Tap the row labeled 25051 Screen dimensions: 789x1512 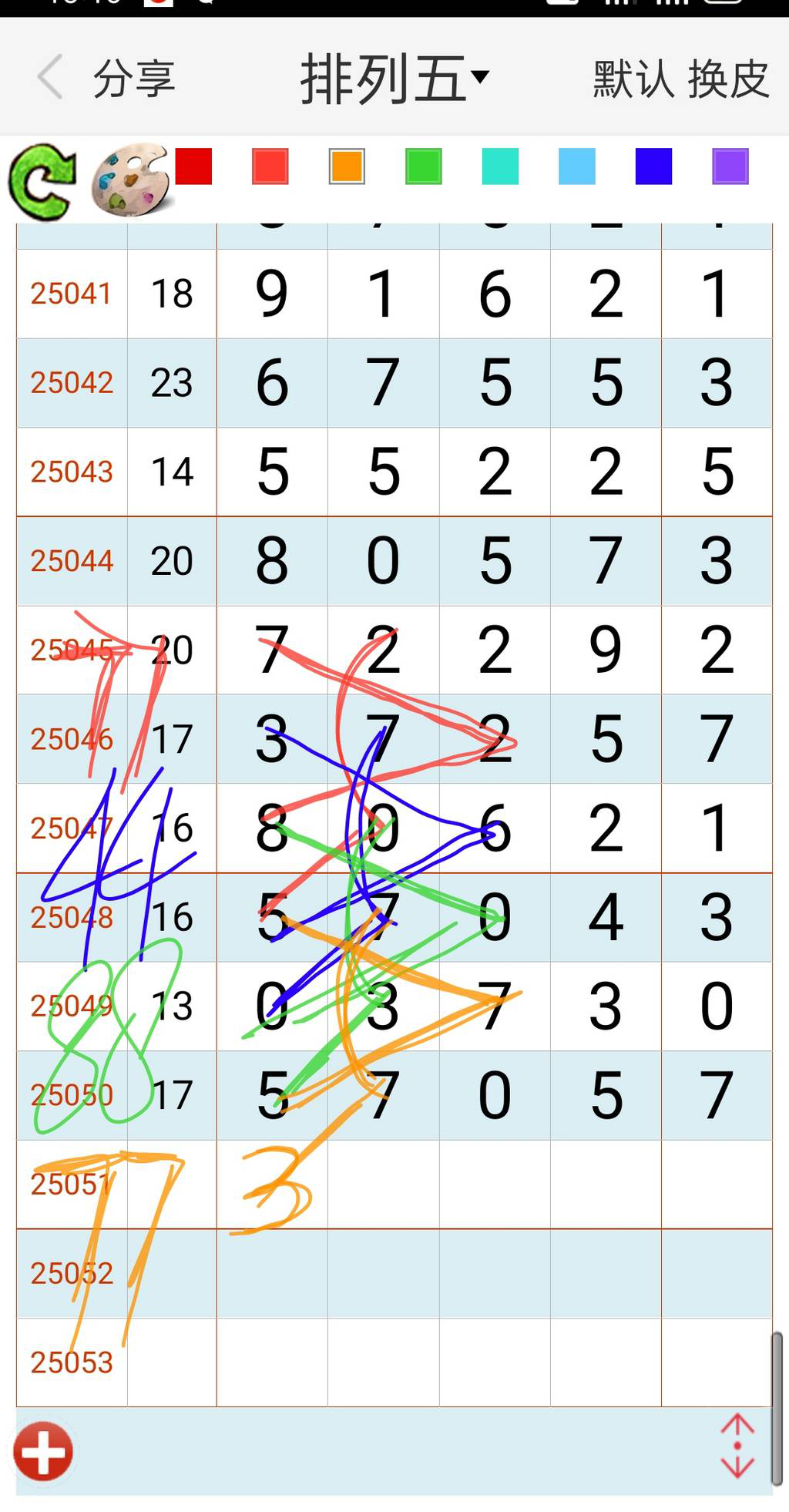69,1184
